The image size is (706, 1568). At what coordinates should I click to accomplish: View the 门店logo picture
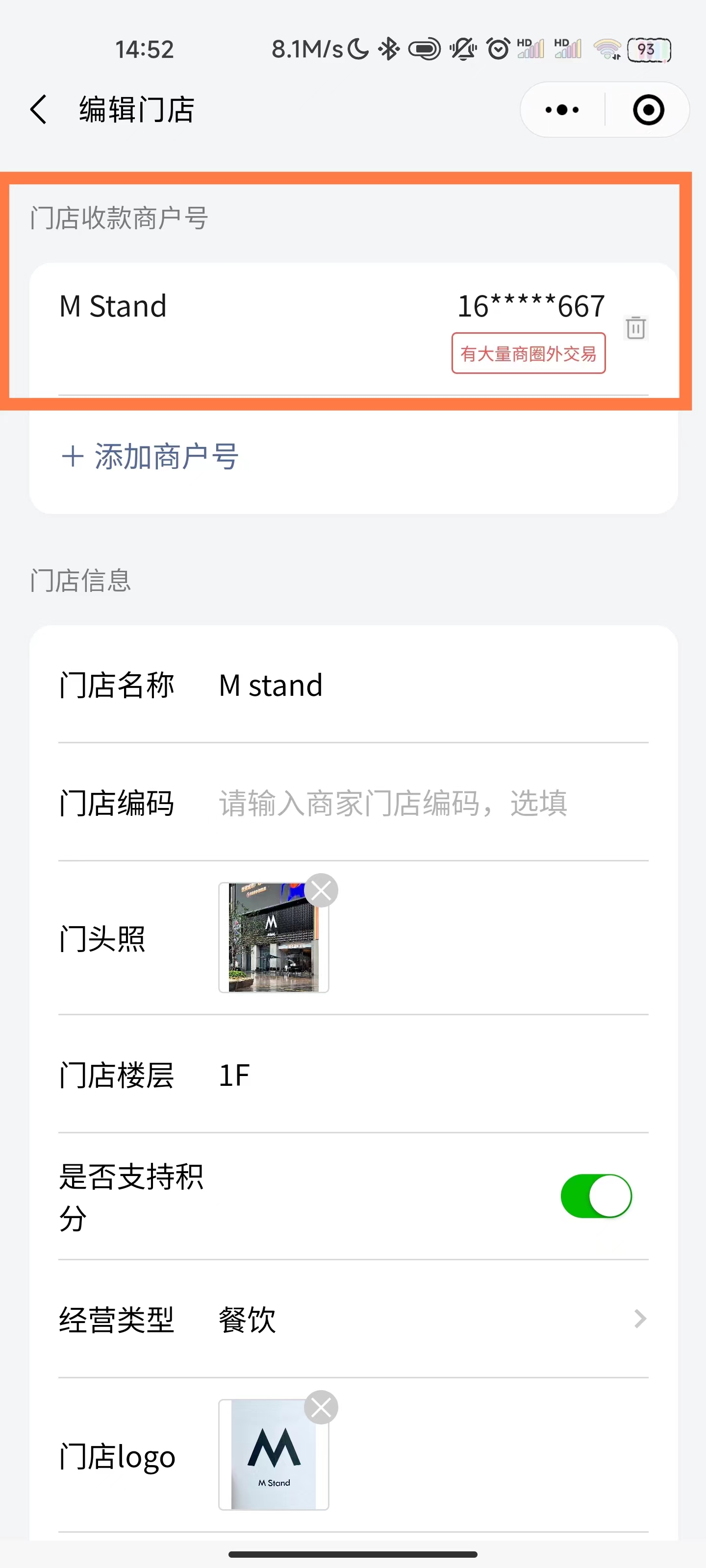(272, 1455)
